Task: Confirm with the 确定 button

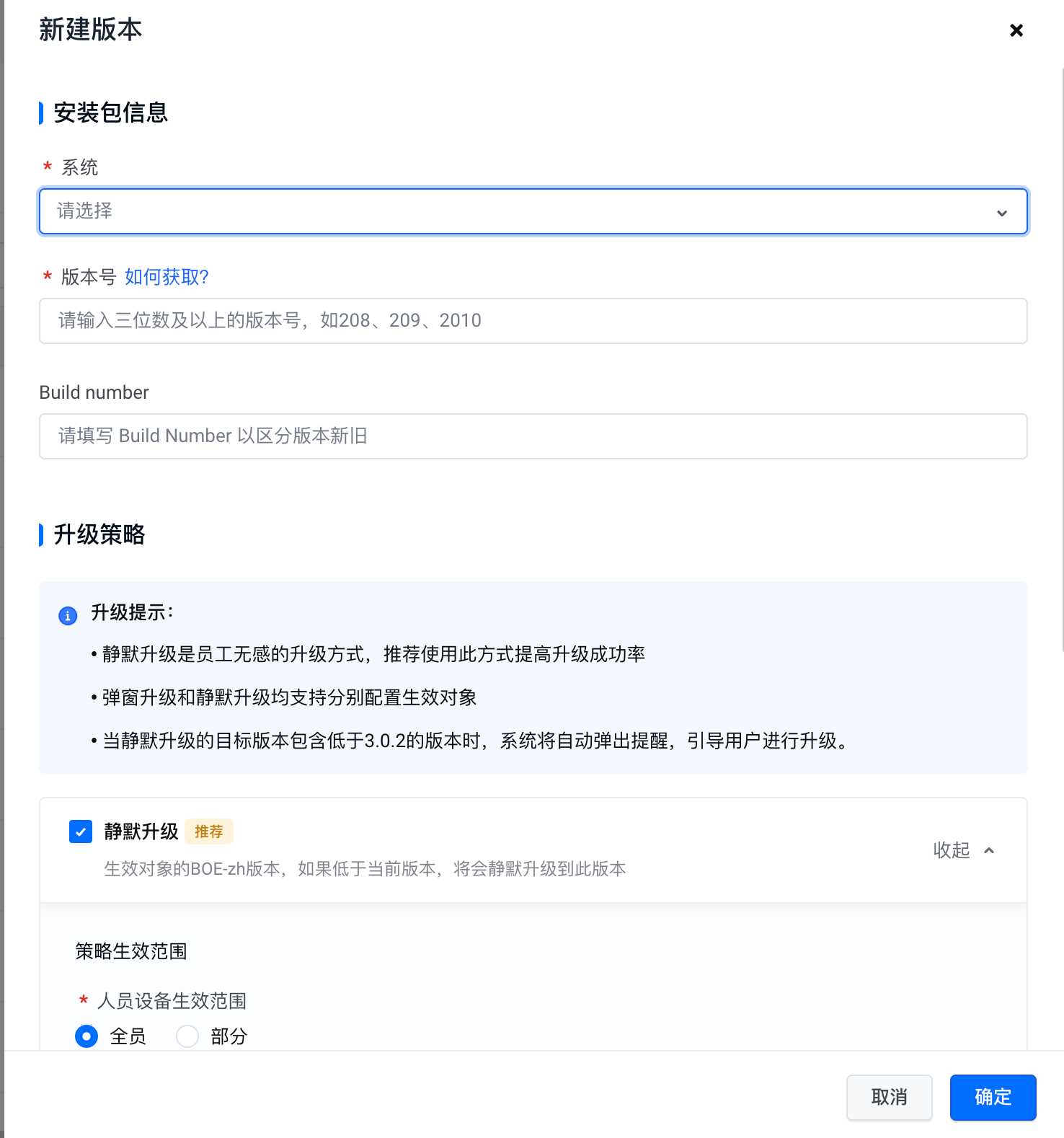Action: coord(993,1097)
